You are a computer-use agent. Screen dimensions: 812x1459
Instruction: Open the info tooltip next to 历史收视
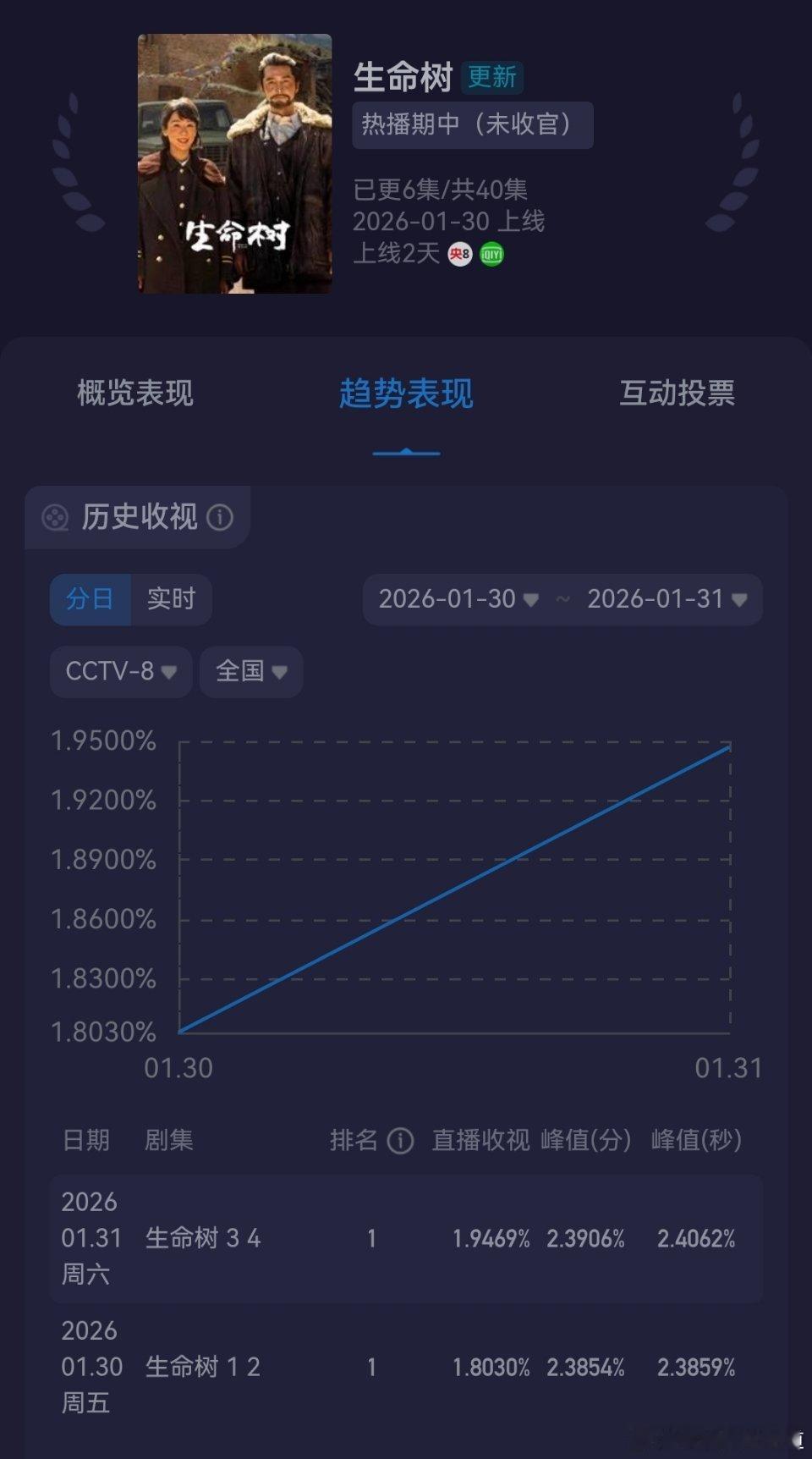click(222, 517)
